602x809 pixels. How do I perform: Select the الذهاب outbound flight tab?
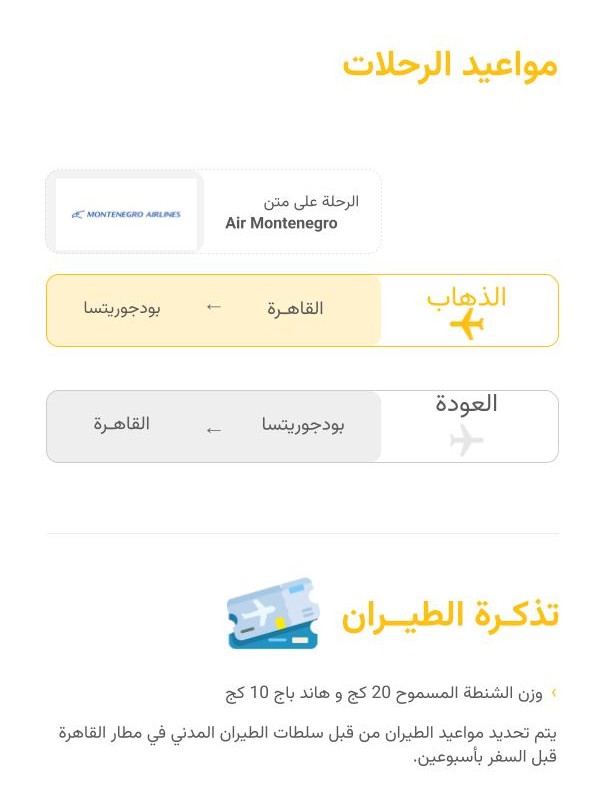tap(467, 310)
